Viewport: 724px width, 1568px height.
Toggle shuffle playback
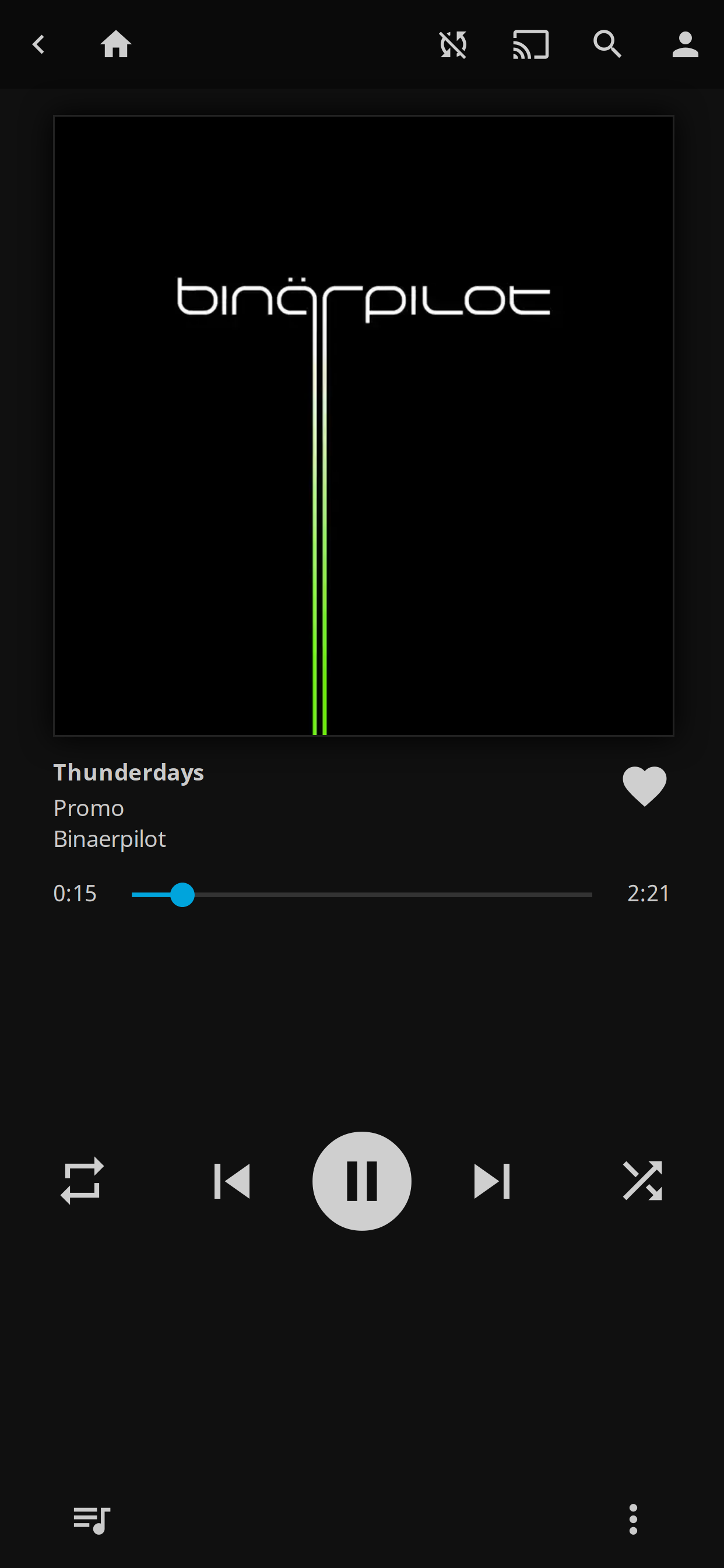click(x=642, y=1181)
